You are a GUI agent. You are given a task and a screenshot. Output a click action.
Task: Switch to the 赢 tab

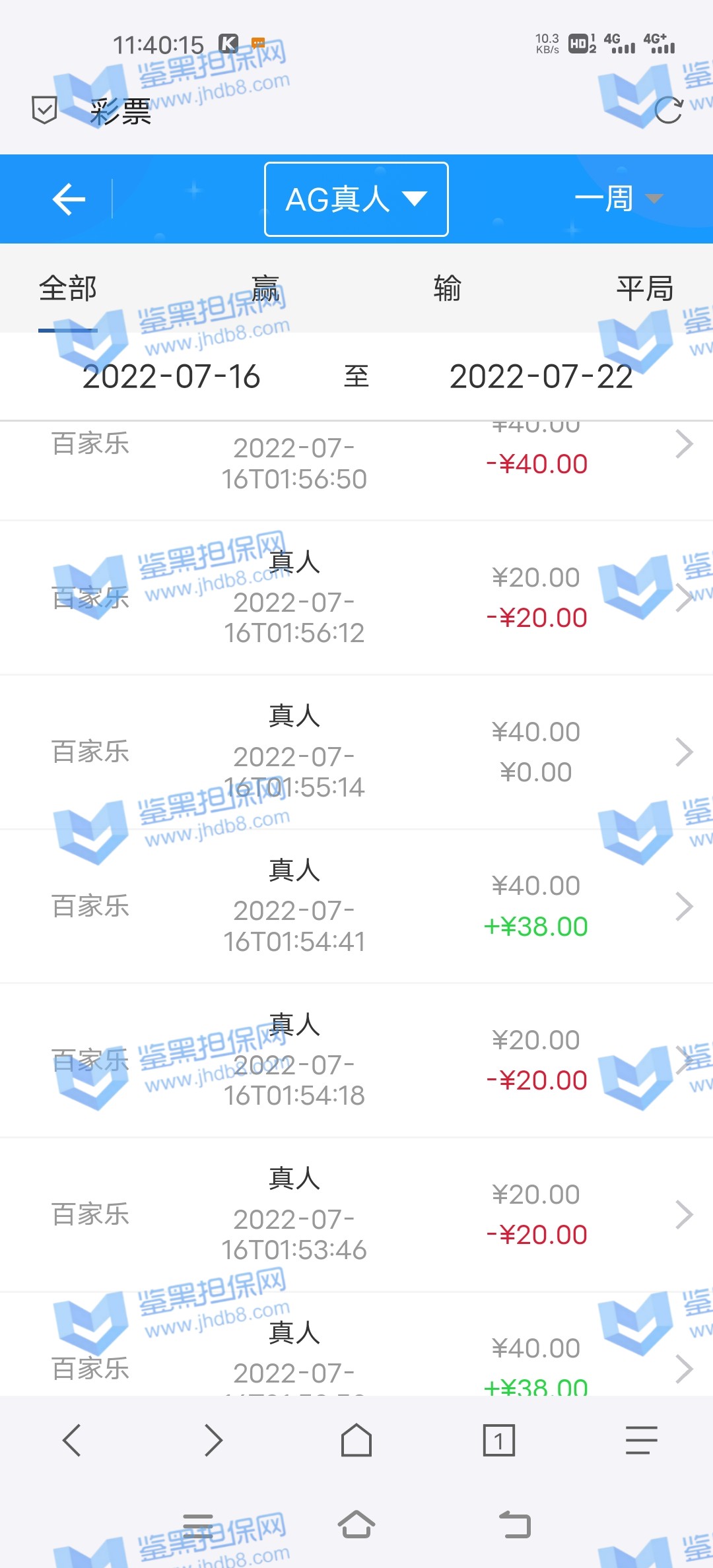coord(265,289)
